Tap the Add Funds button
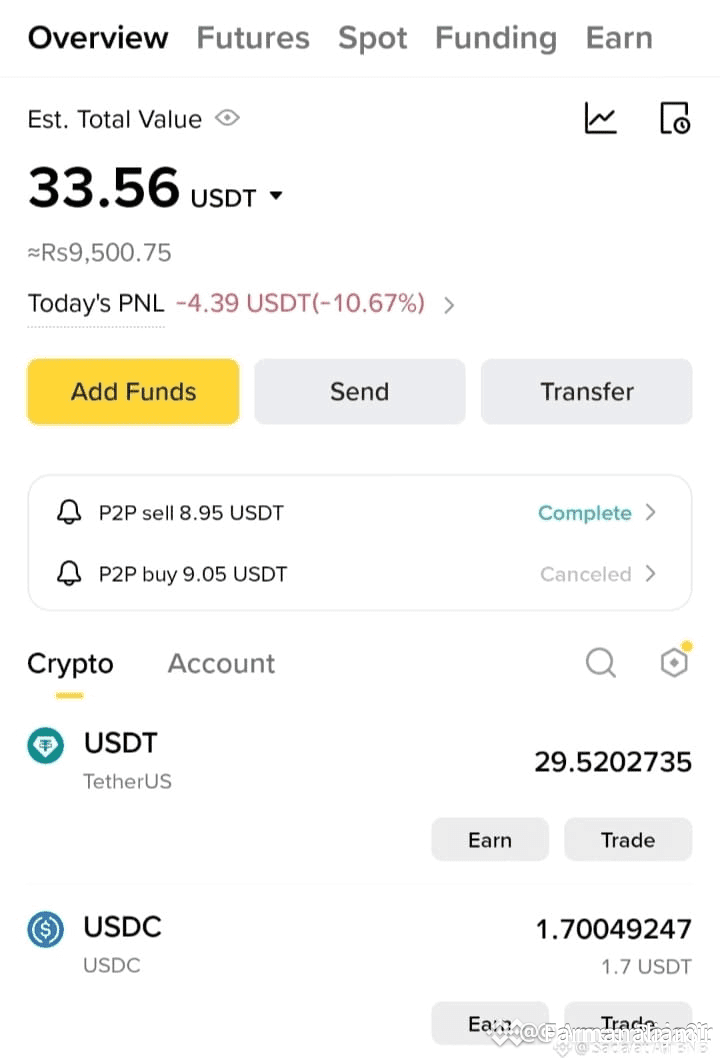The width and height of the screenshot is (720, 1058). click(134, 391)
